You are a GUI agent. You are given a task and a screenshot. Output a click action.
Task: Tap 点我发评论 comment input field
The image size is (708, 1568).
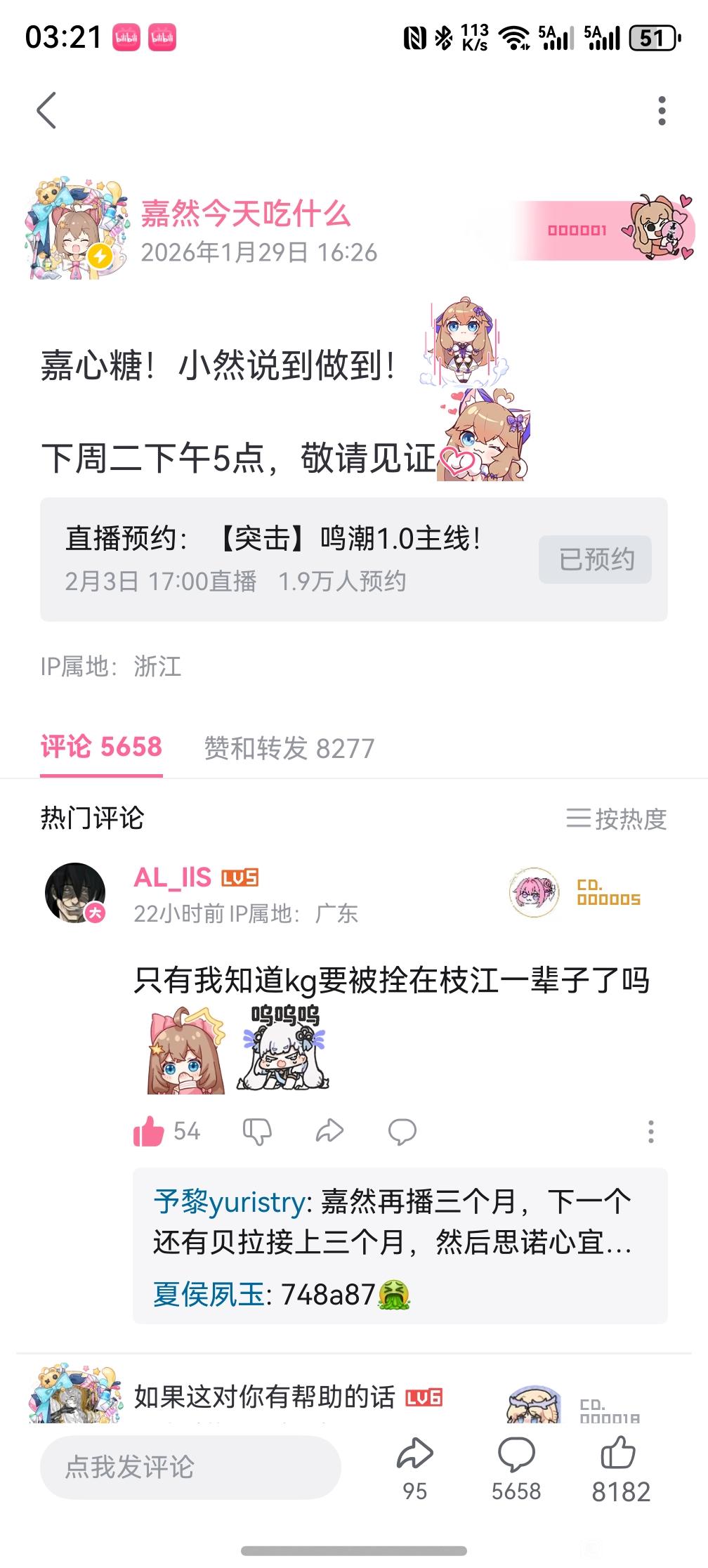(190, 1467)
